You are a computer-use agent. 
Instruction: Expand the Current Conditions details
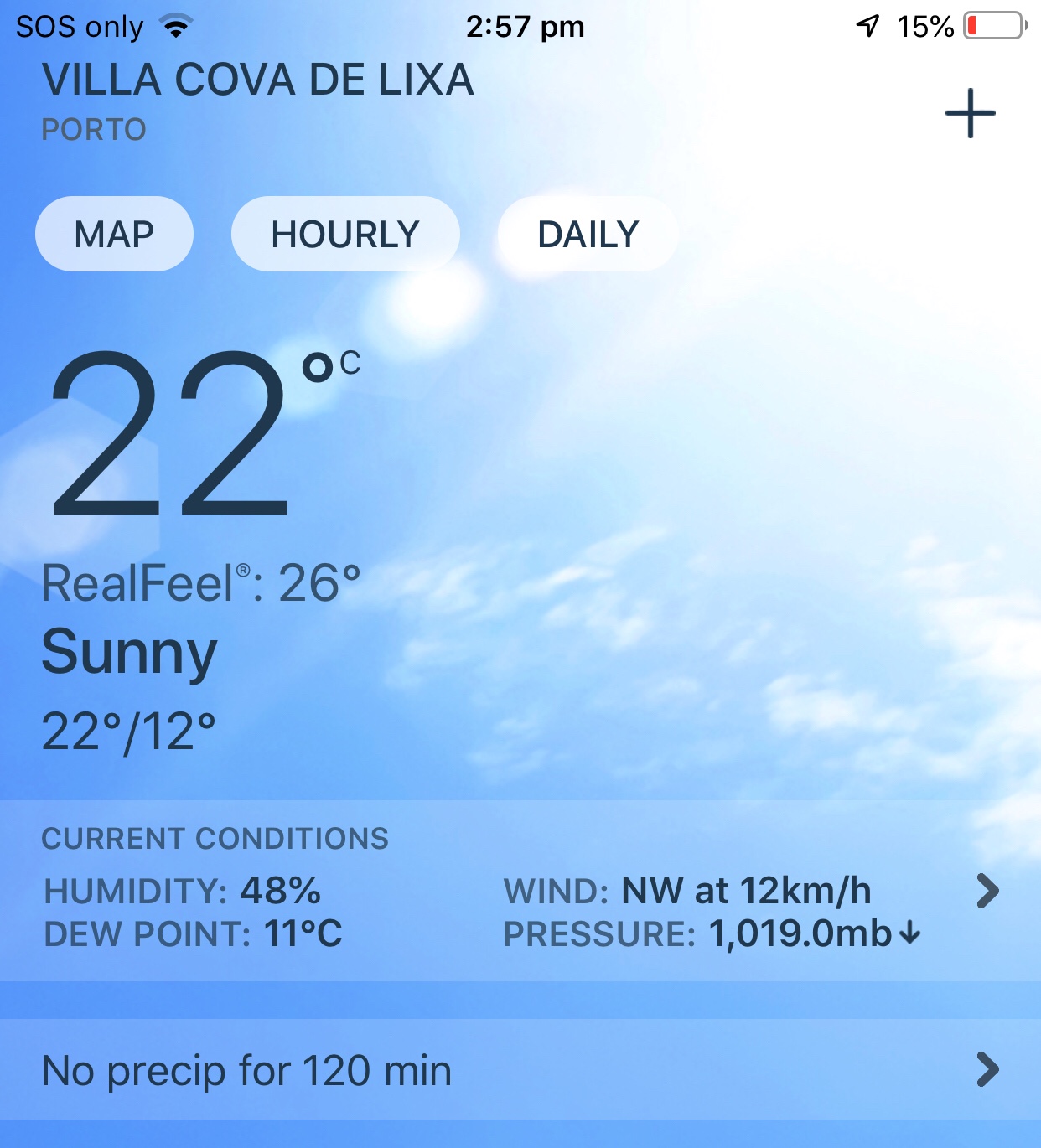(987, 891)
